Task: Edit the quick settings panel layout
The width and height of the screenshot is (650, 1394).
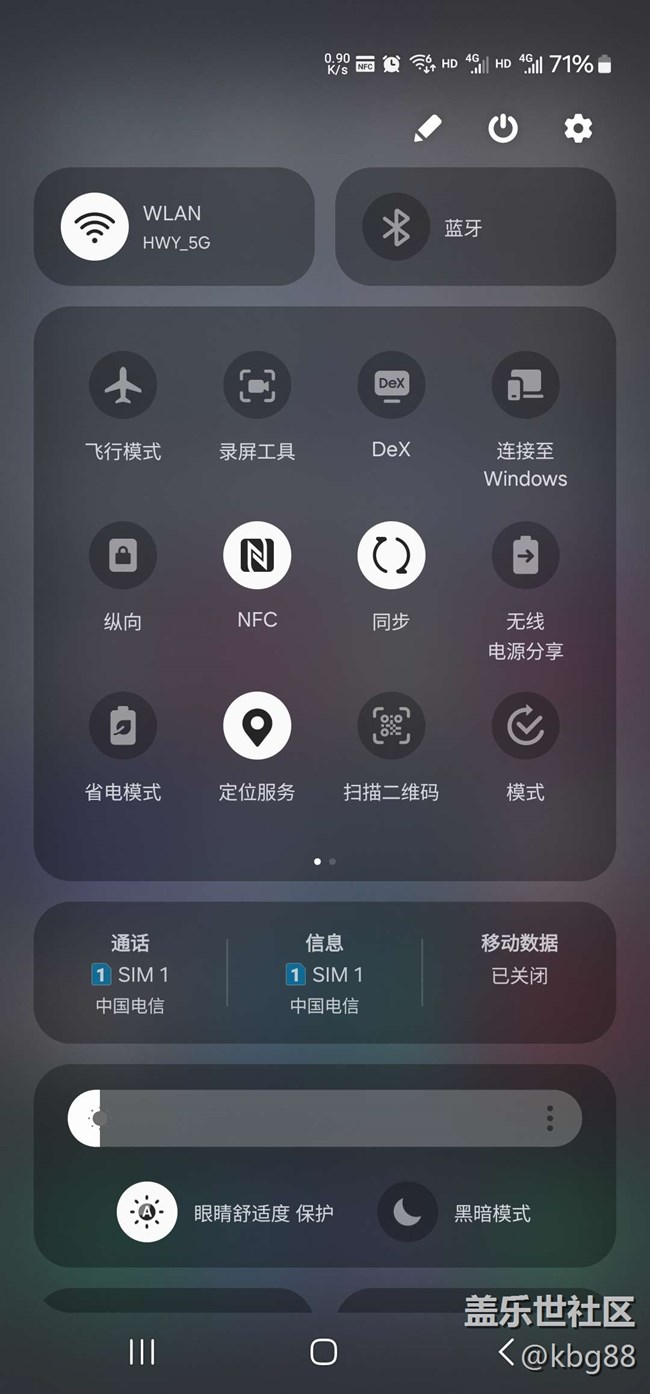Action: (x=428, y=128)
